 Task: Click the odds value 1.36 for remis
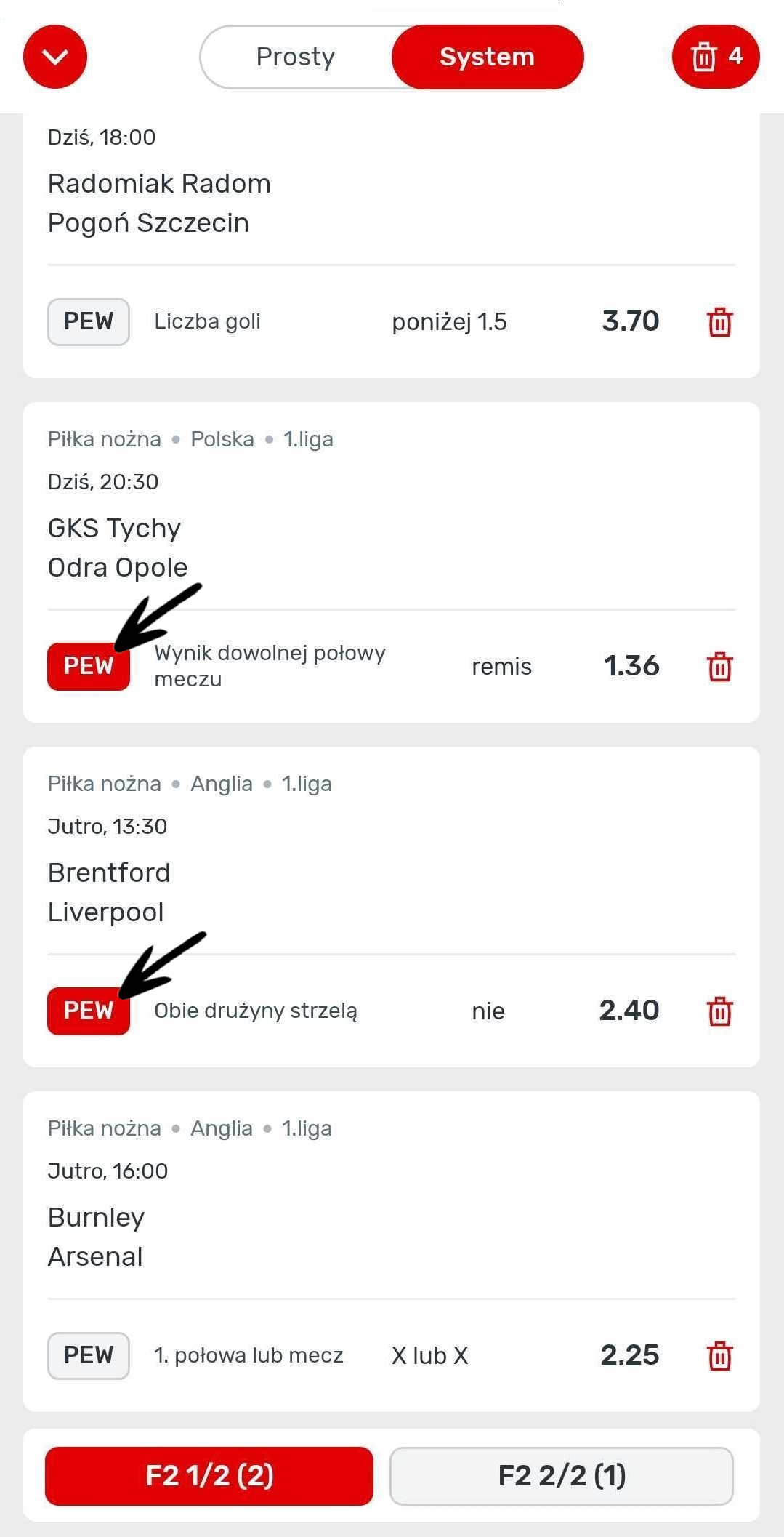pyautogui.click(x=631, y=666)
